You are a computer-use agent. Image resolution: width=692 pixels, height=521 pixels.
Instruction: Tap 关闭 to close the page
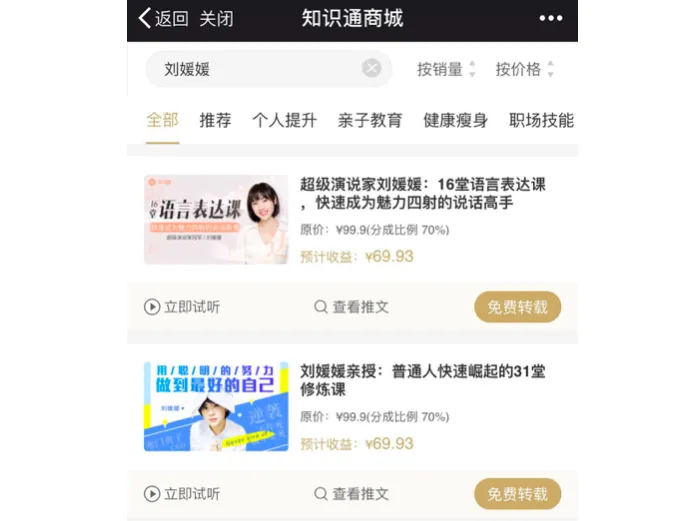pos(216,19)
